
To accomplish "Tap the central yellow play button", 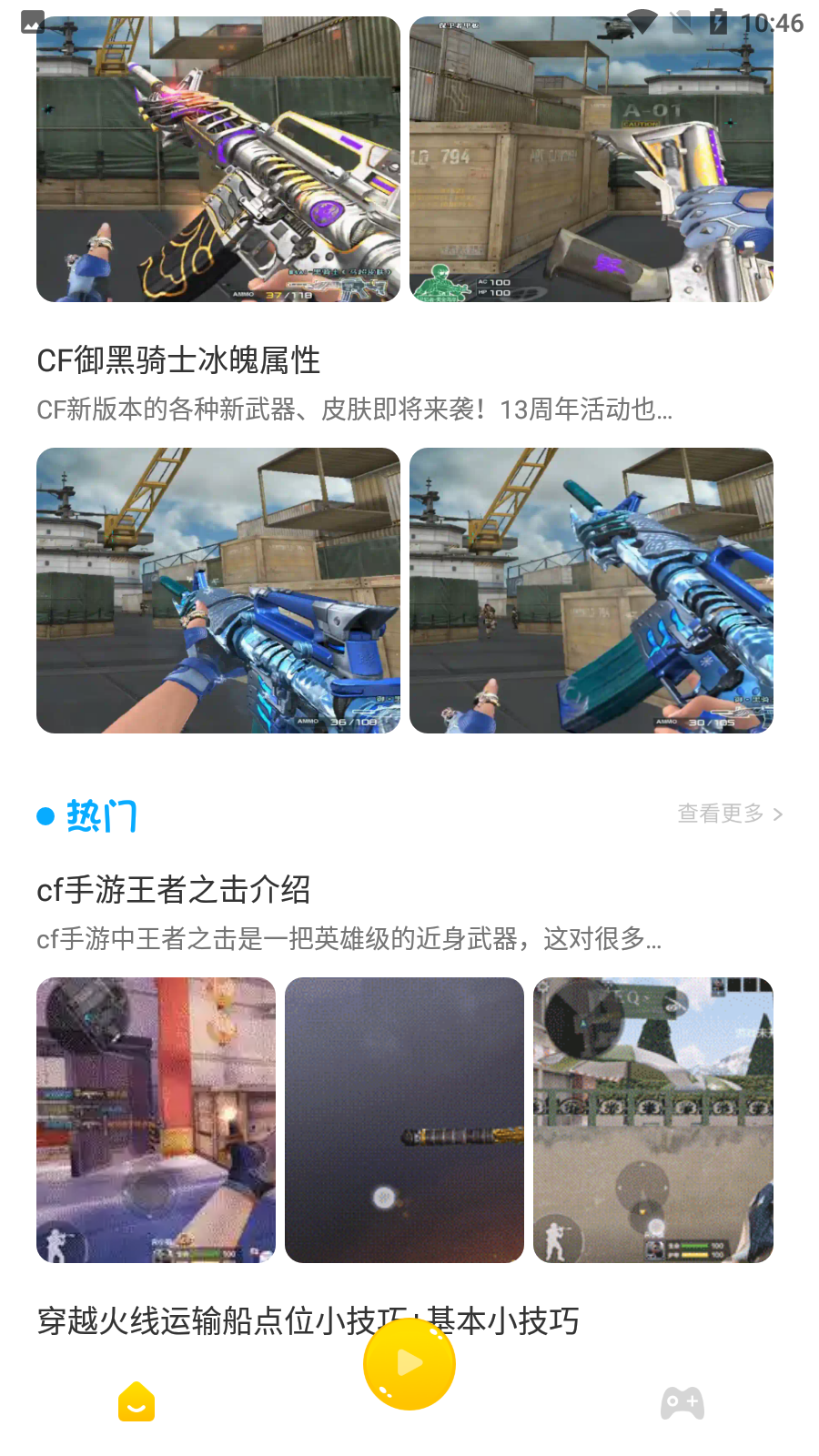I will point(409,1363).
